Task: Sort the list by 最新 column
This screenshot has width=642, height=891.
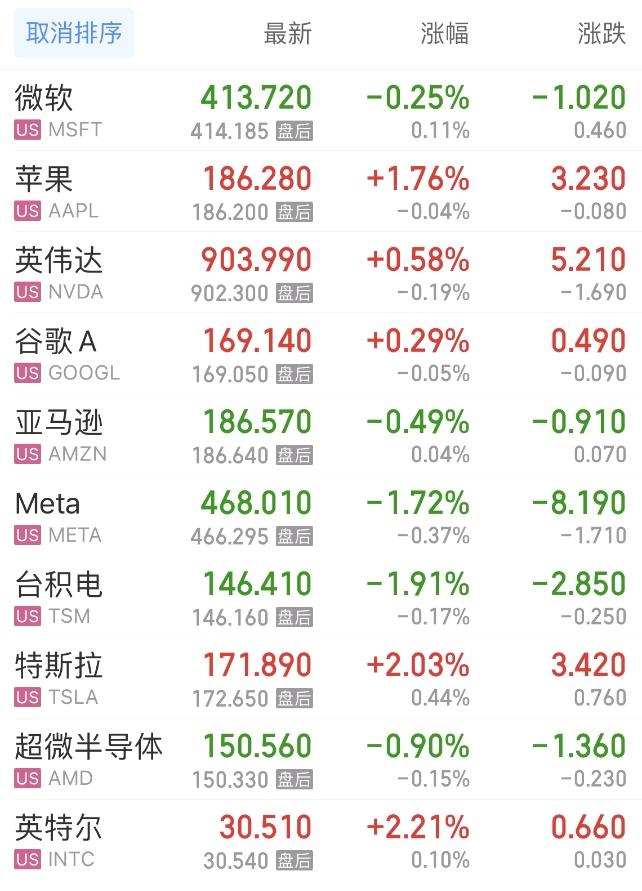Action: click(288, 34)
